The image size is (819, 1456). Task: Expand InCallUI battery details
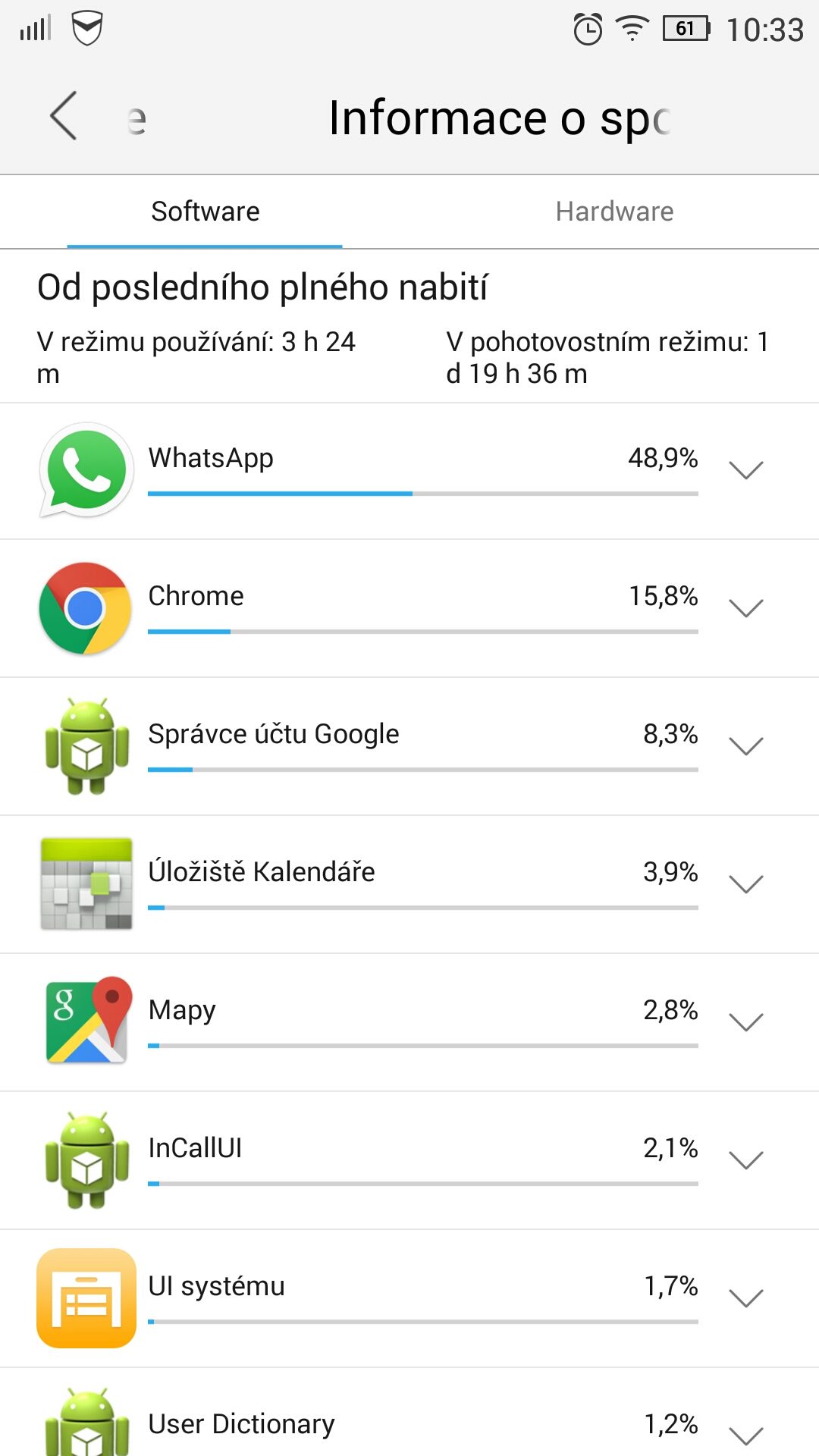coord(745,1160)
